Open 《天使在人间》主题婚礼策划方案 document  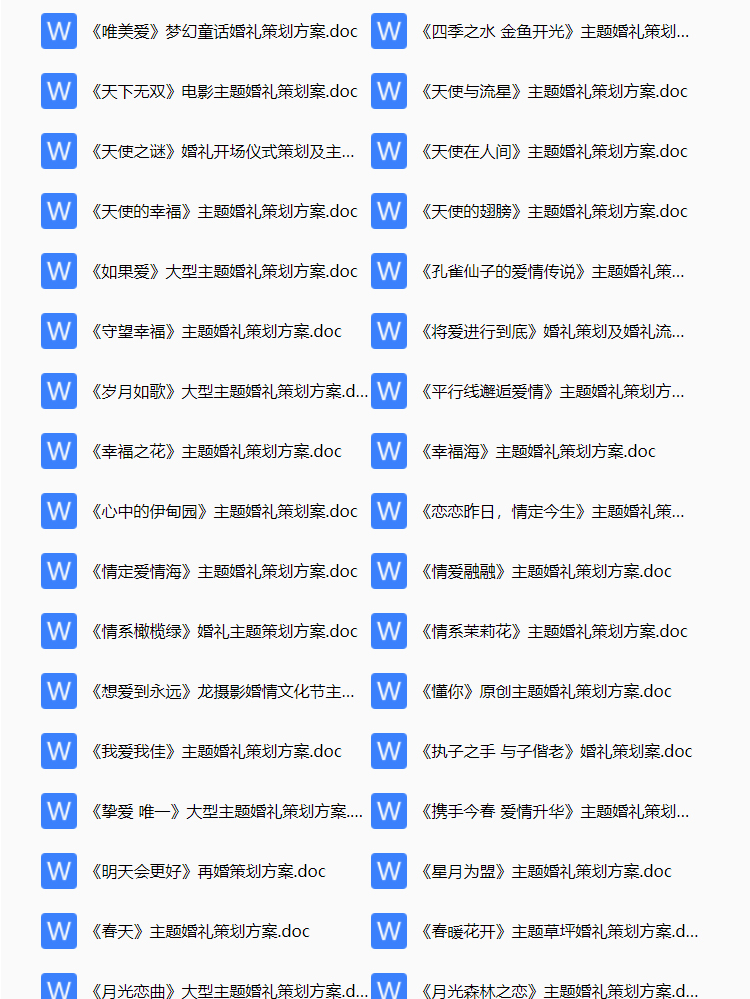tap(555, 151)
